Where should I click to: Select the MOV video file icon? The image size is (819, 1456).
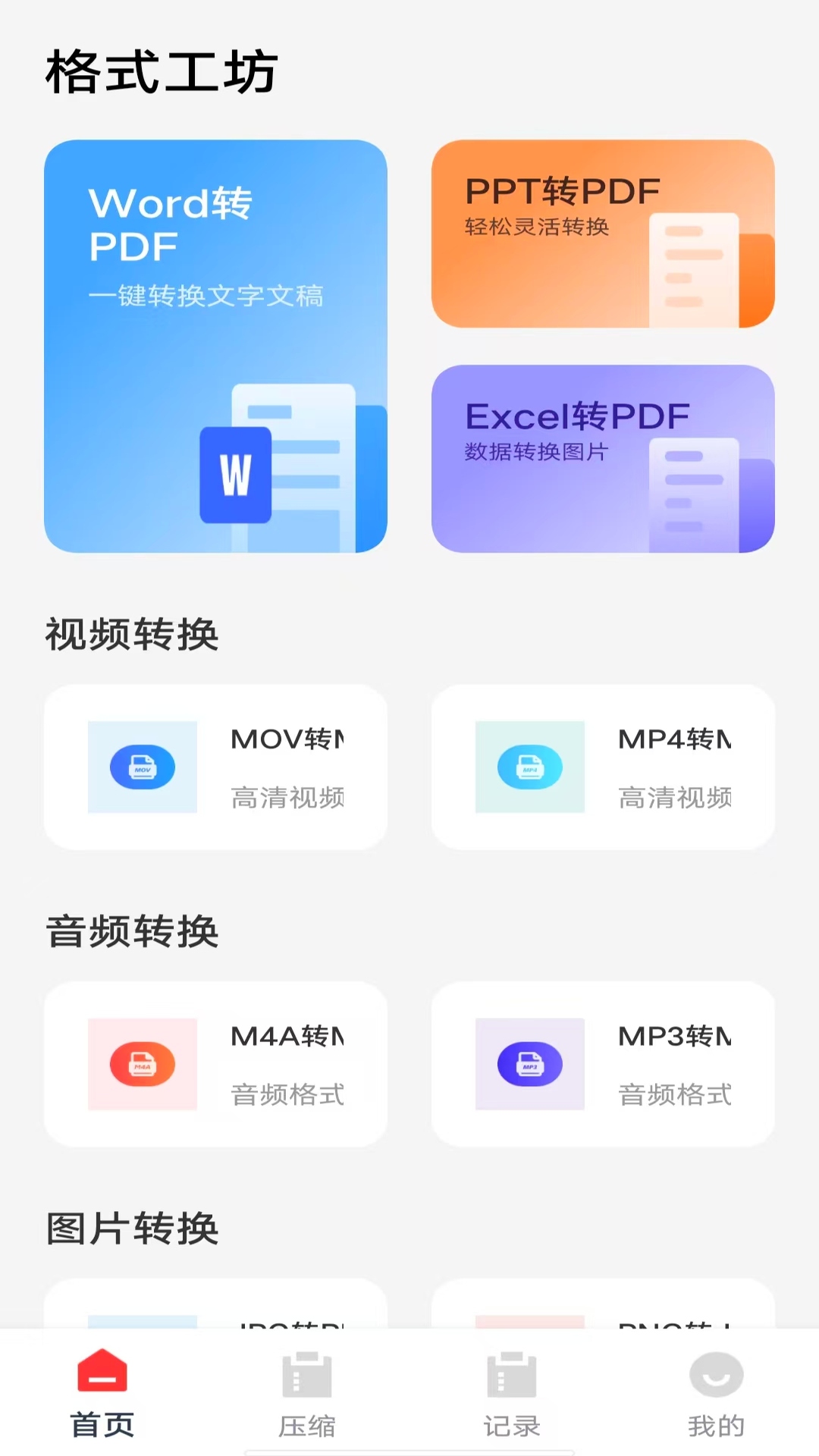point(143,767)
